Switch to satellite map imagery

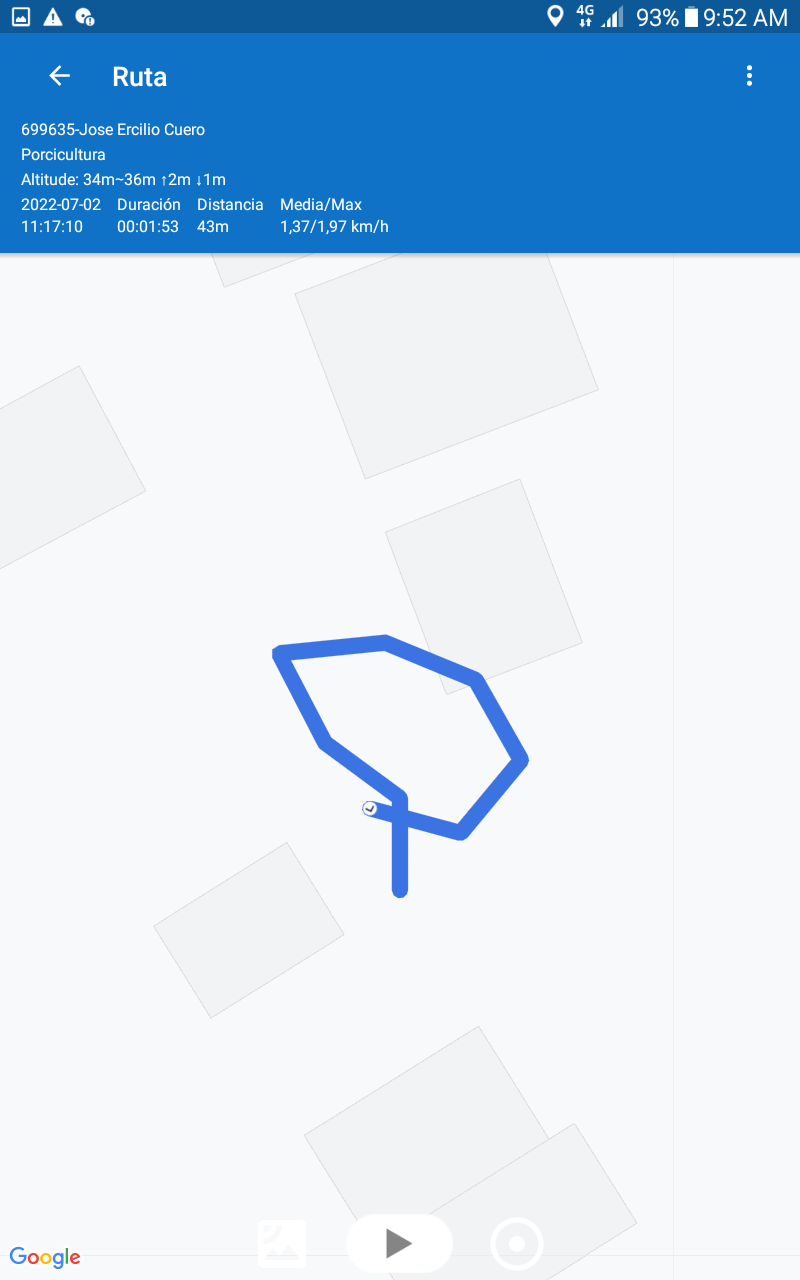point(282,1243)
